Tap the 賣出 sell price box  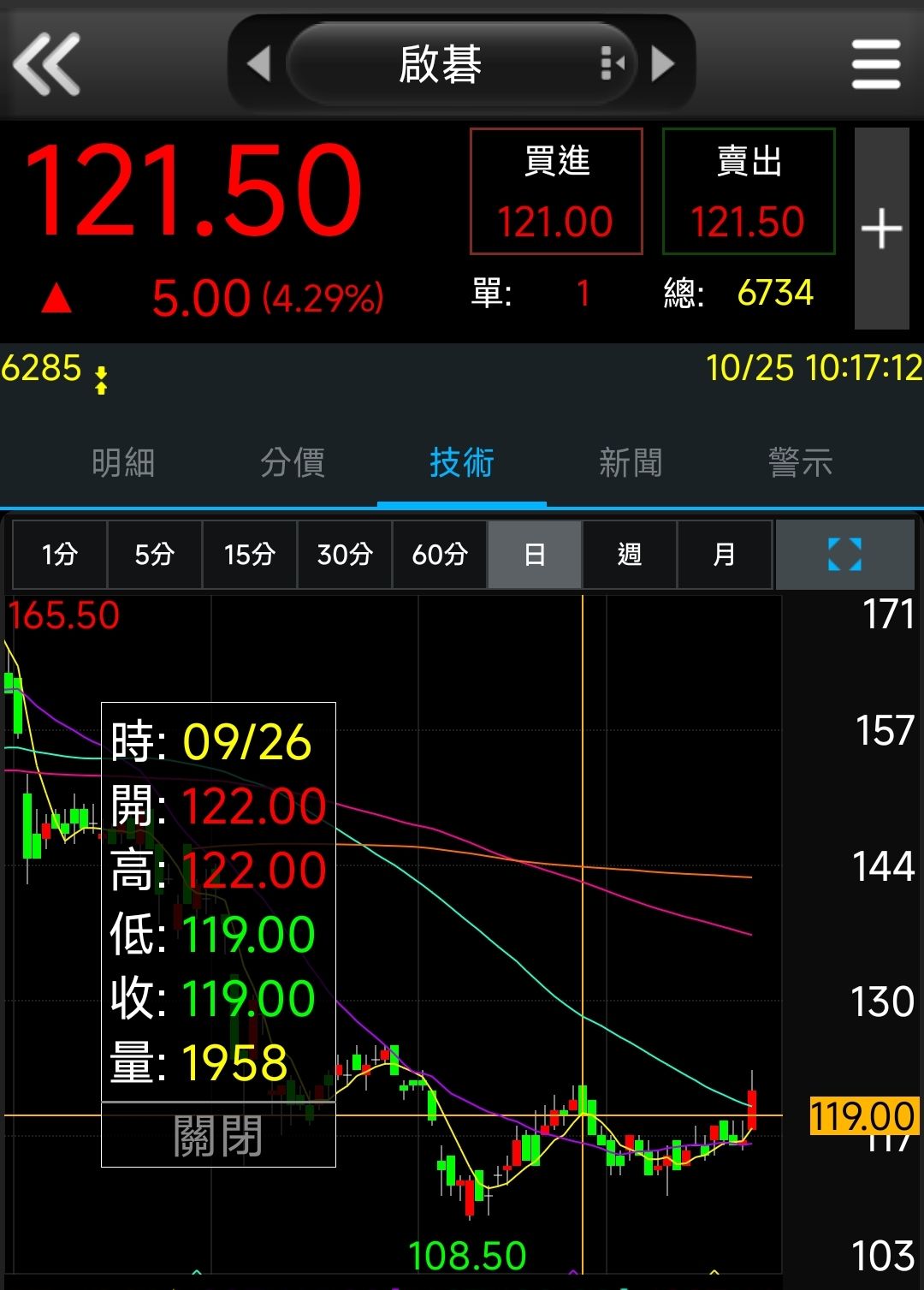[x=749, y=191]
